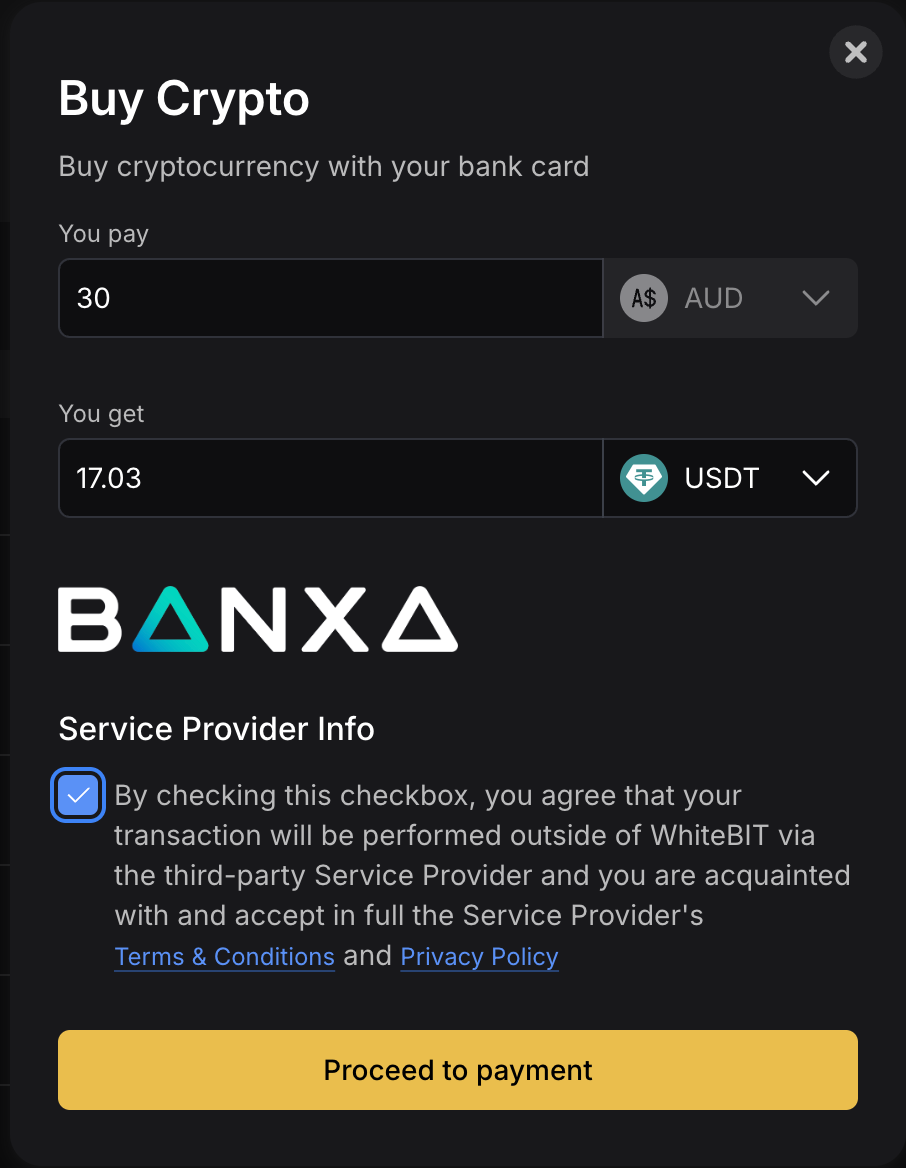Open the USDT crypto dropdown
Image resolution: width=906 pixels, height=1168 pixels.
point(730,478)
